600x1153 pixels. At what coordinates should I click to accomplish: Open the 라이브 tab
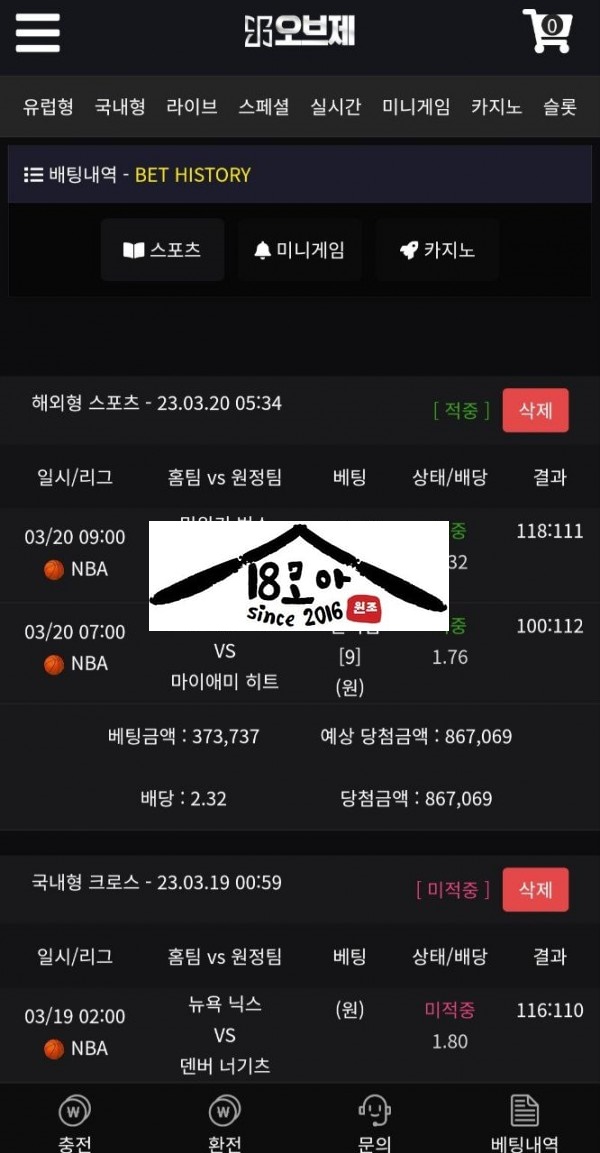click(x=192, y=107)
